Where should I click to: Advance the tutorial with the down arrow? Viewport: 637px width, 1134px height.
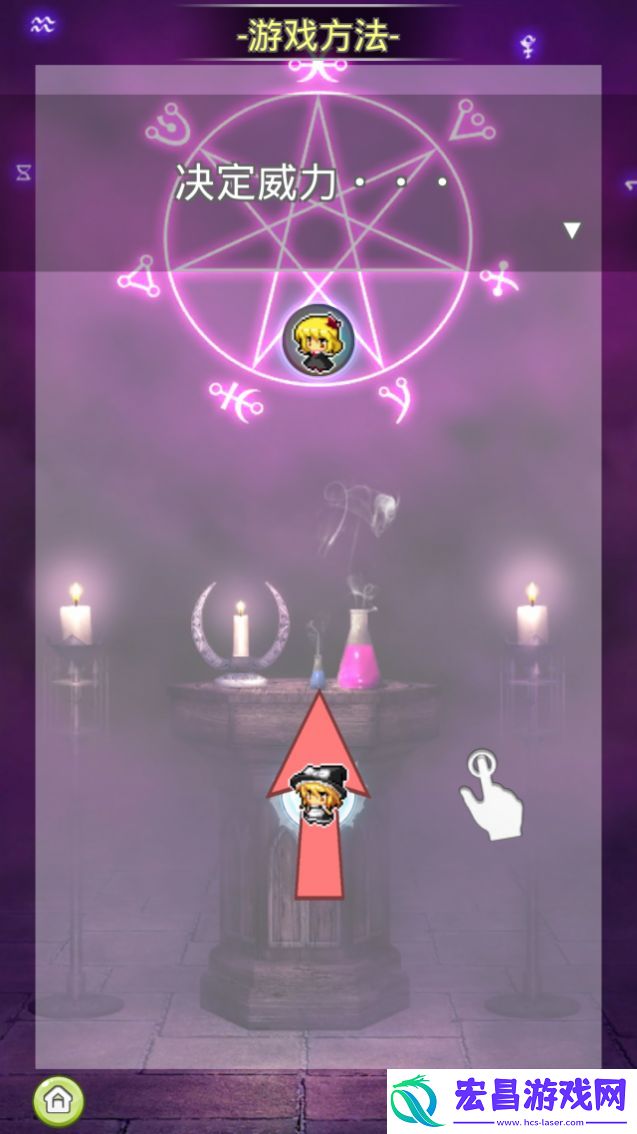571,231
